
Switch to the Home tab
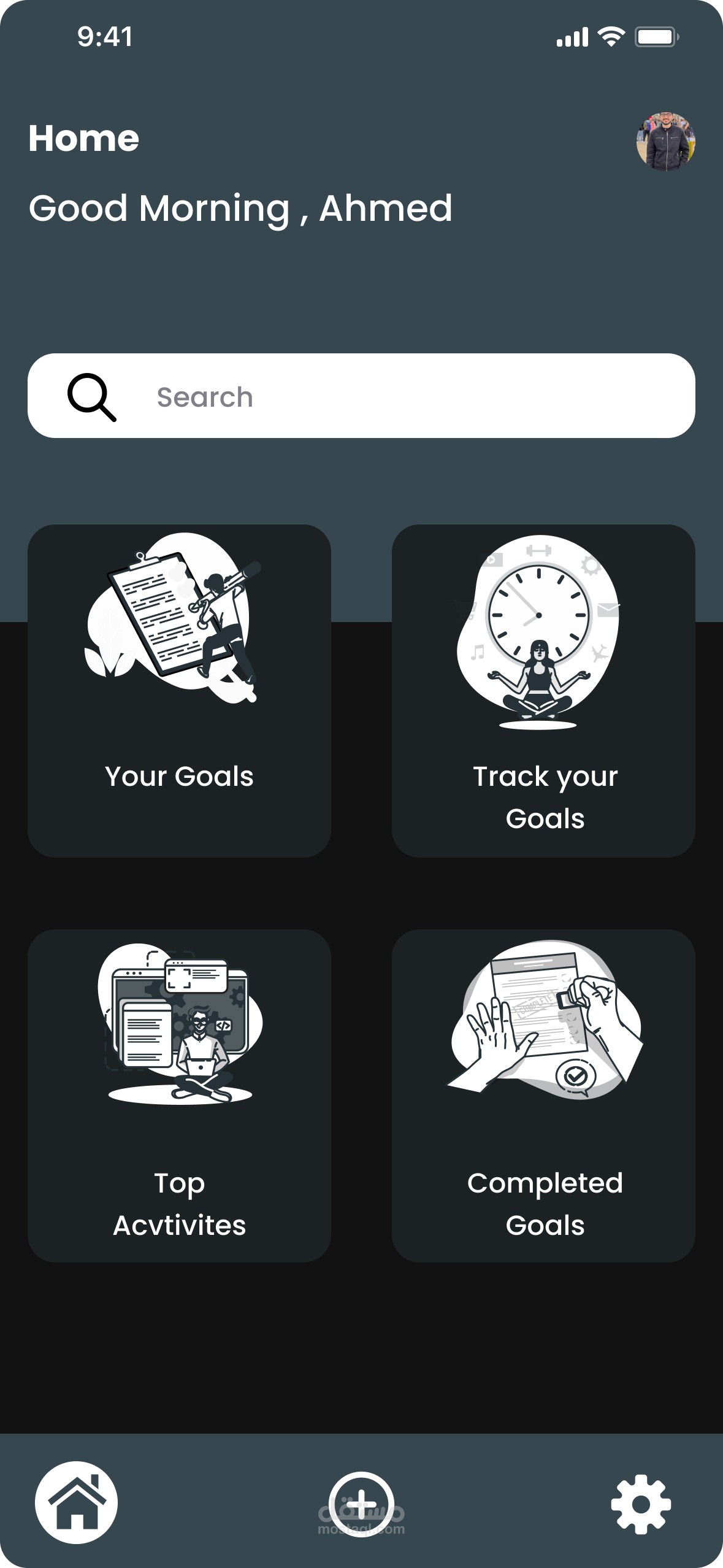click(77, 1502)
